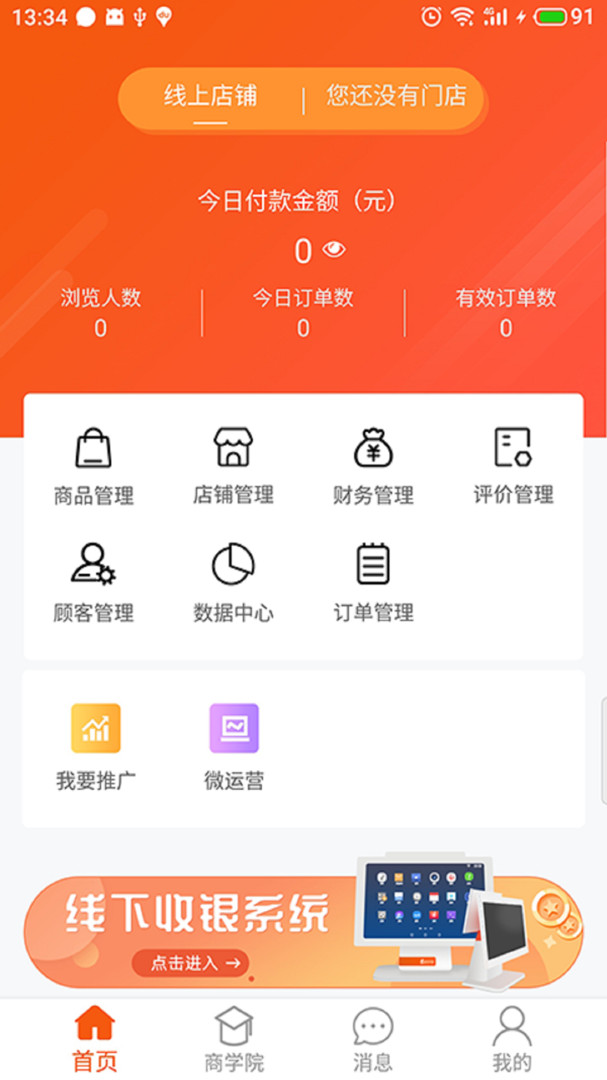
Task: Open 微运营
Action: pyautogui.click(x=234, y=746)
